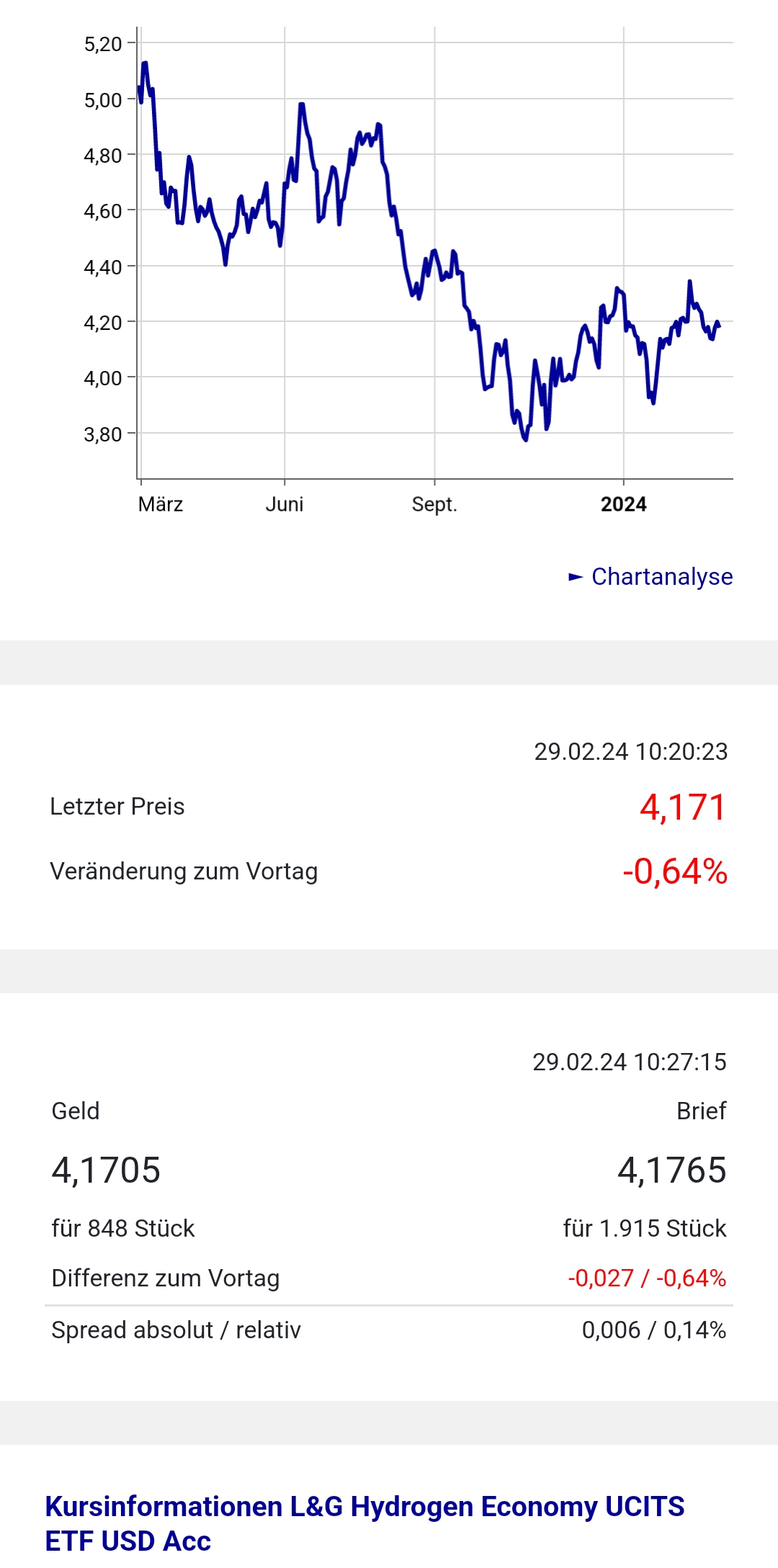The image size is (778, 1568).
Task: Click the timestamp 29.02.24 10:20:23
Action: coord(632,751)
